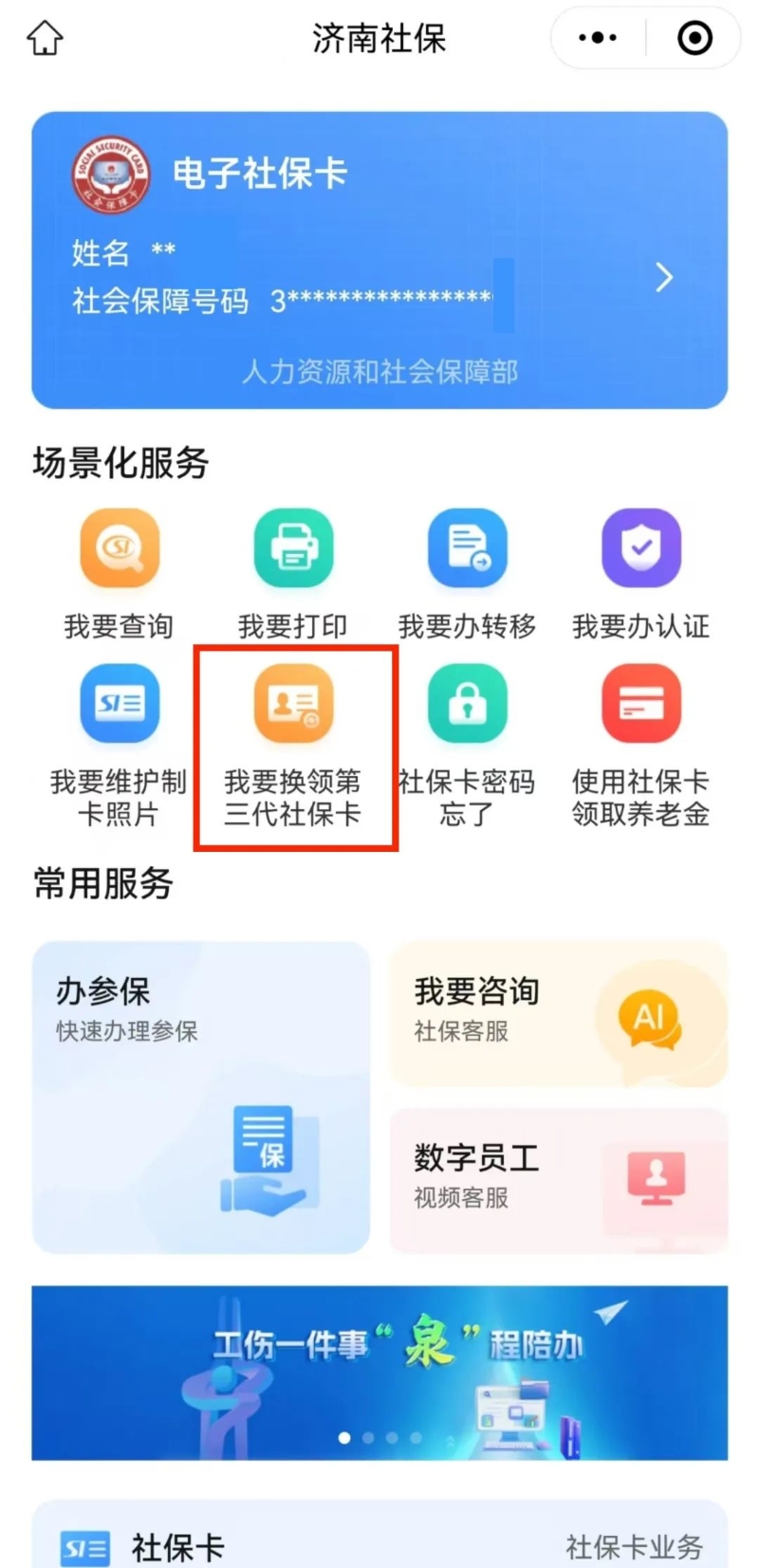Screen dimensions: 759x1568
Task: Select 我要换领第三代社保卡
Action: pos(292,743)
